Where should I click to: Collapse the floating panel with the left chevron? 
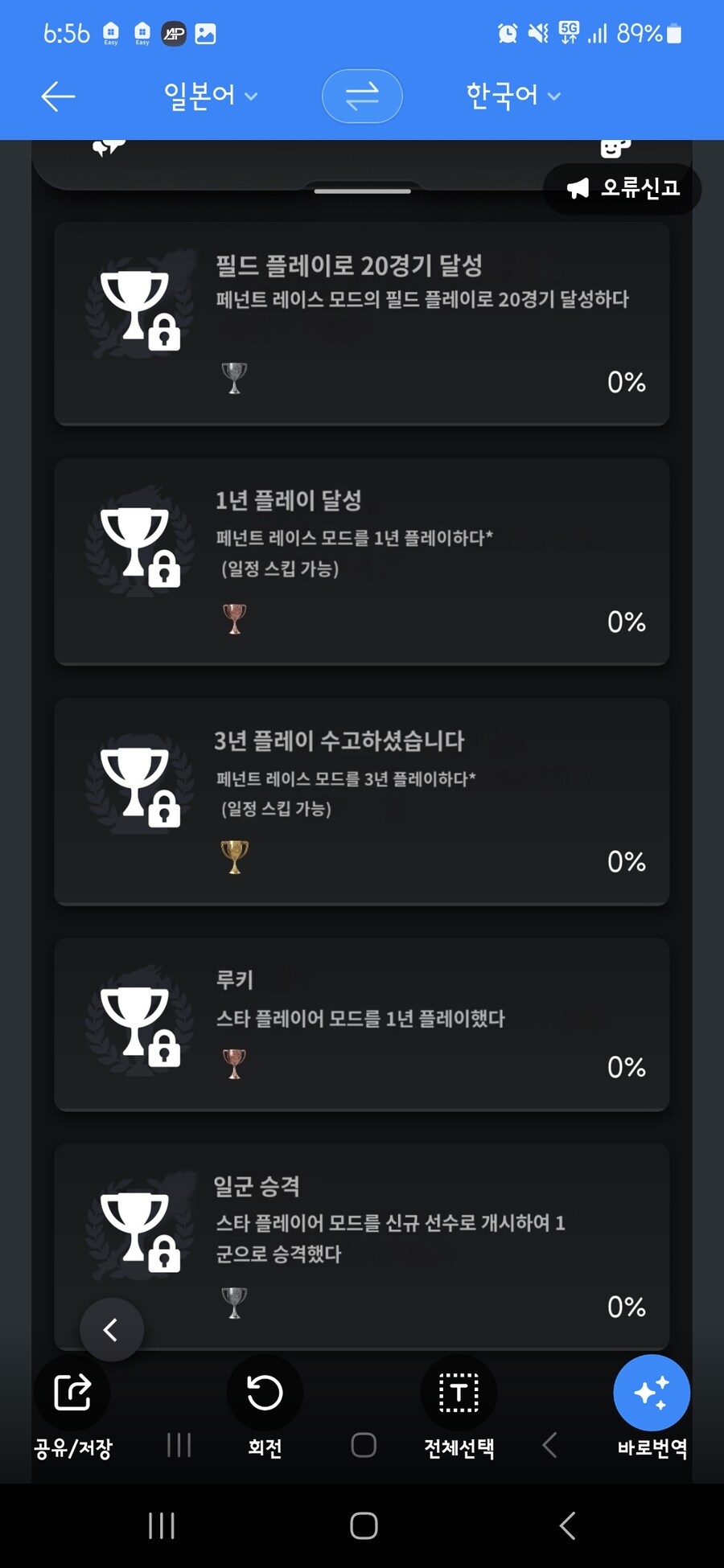pos(112,1329)
